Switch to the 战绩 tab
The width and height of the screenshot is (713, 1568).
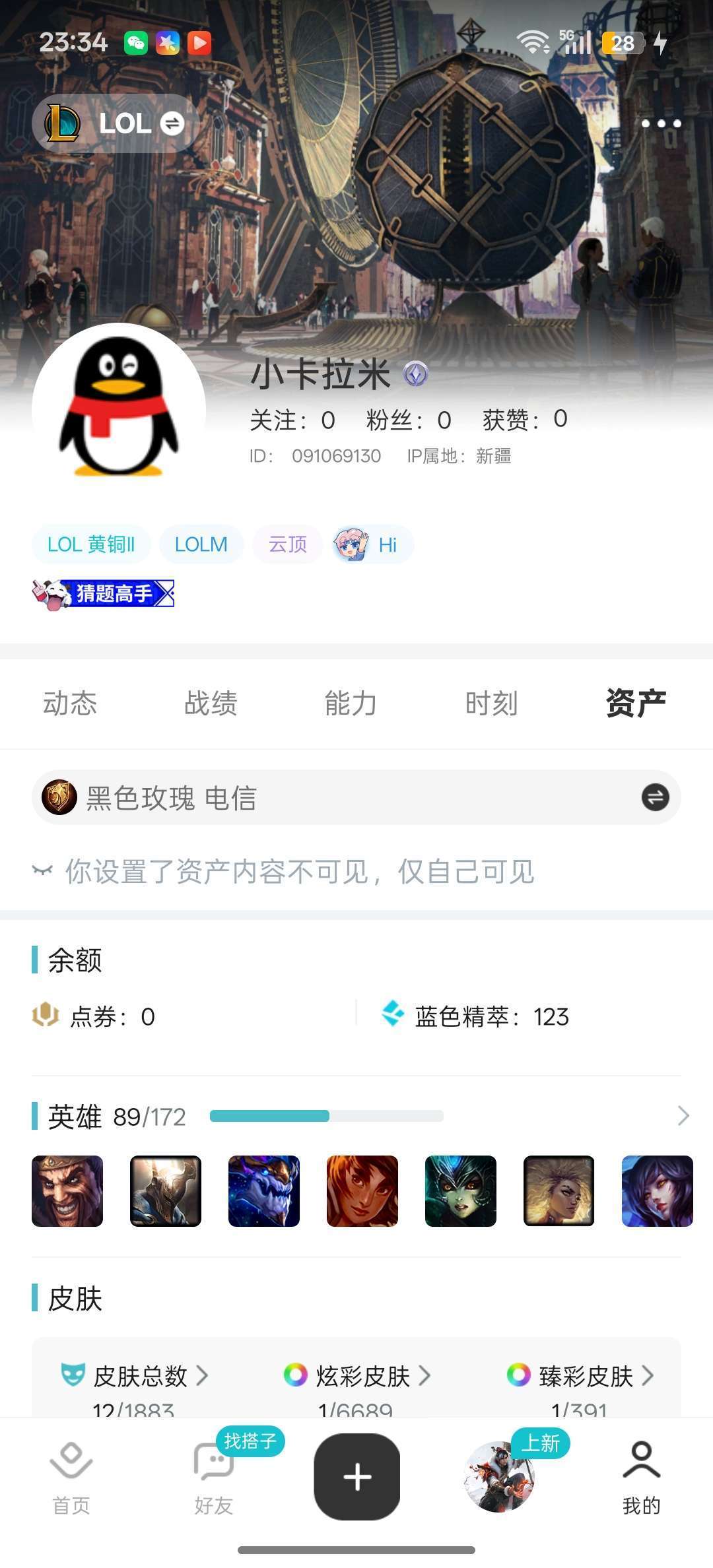(211, 703)
